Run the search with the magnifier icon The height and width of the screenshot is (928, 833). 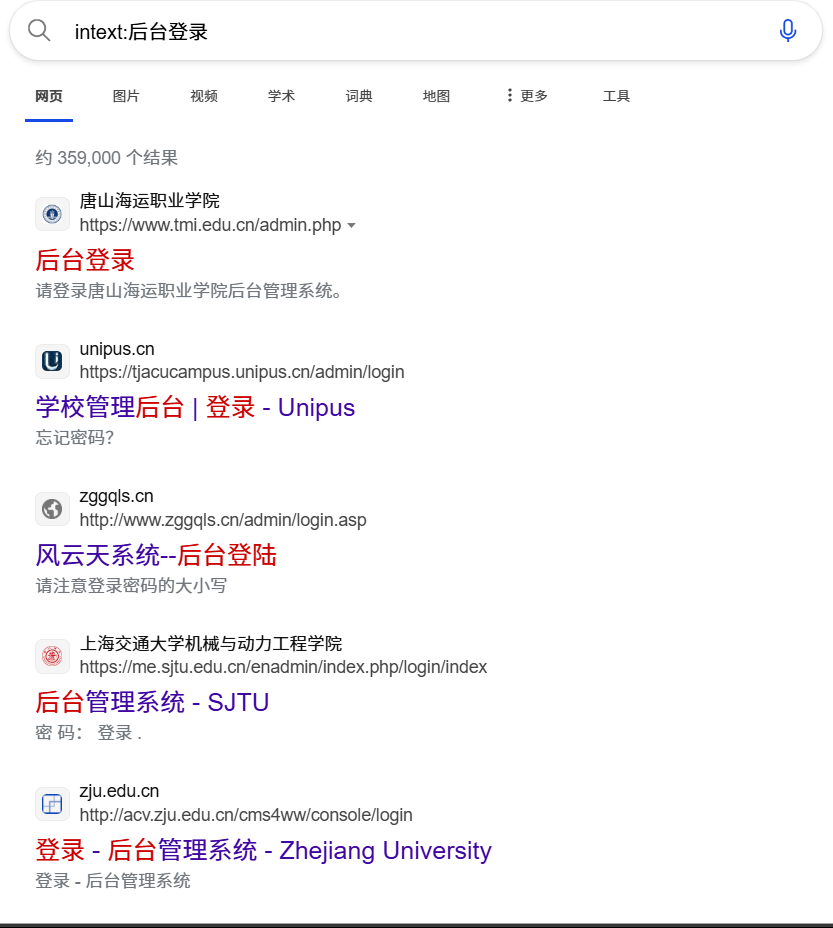(x=39, y=31)
